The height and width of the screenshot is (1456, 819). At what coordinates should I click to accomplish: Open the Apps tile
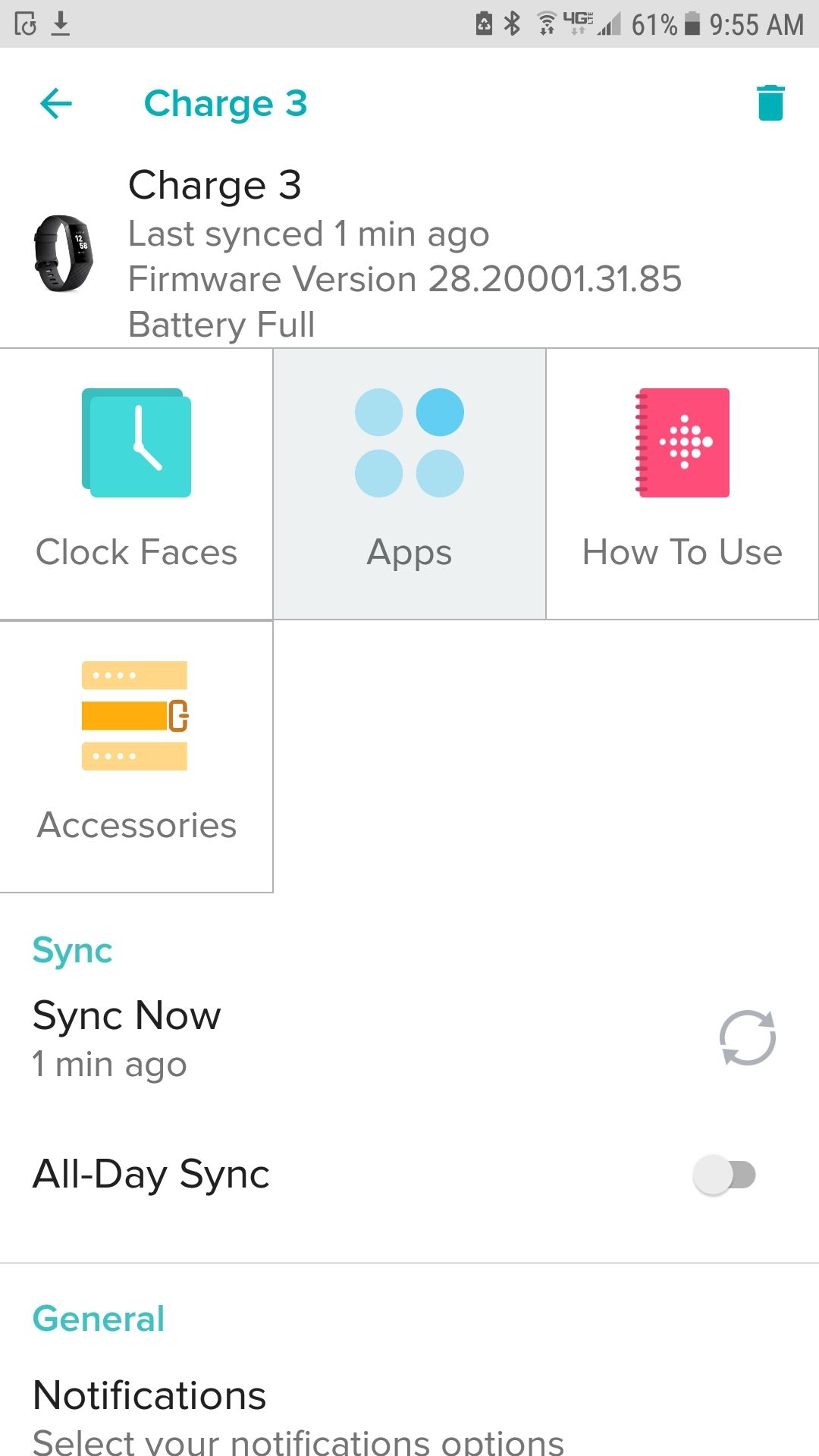click(x=409, y=484)
